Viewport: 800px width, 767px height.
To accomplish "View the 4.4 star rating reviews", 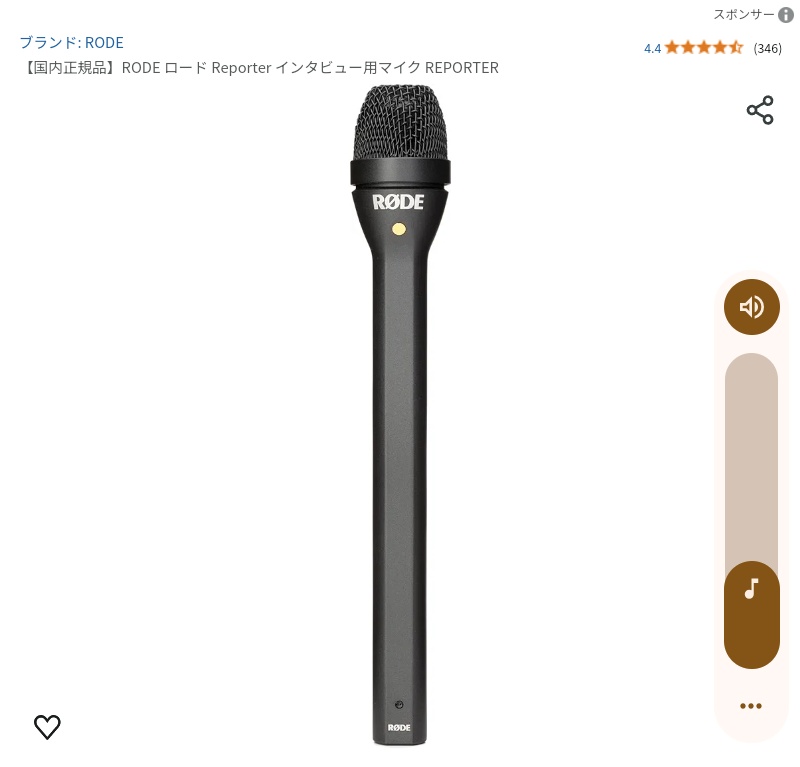I will (x=703, y=48).
